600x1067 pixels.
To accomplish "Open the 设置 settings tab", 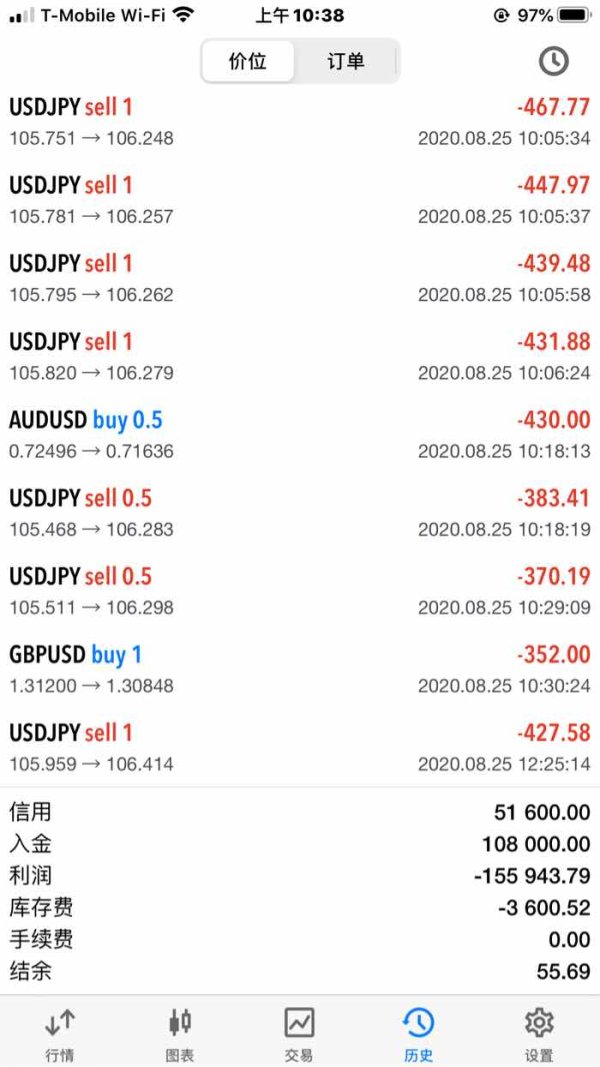I will point(539,1033).
